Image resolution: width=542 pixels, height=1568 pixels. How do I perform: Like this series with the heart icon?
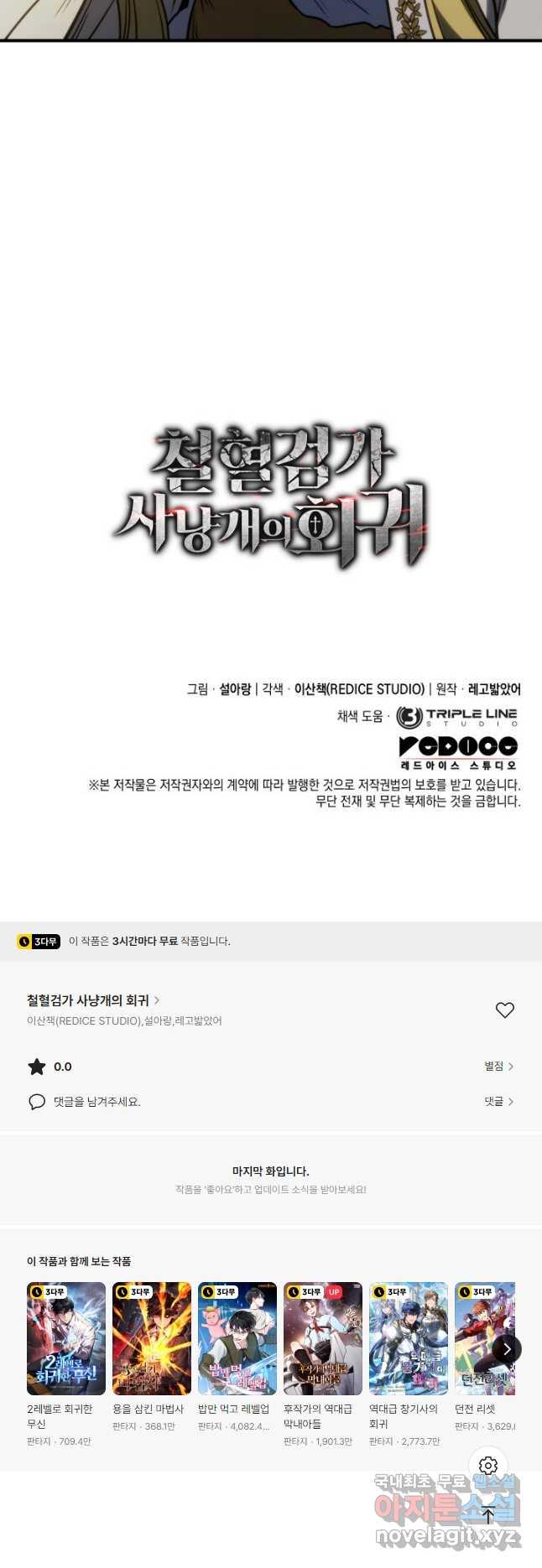[x=504, y=1010]
